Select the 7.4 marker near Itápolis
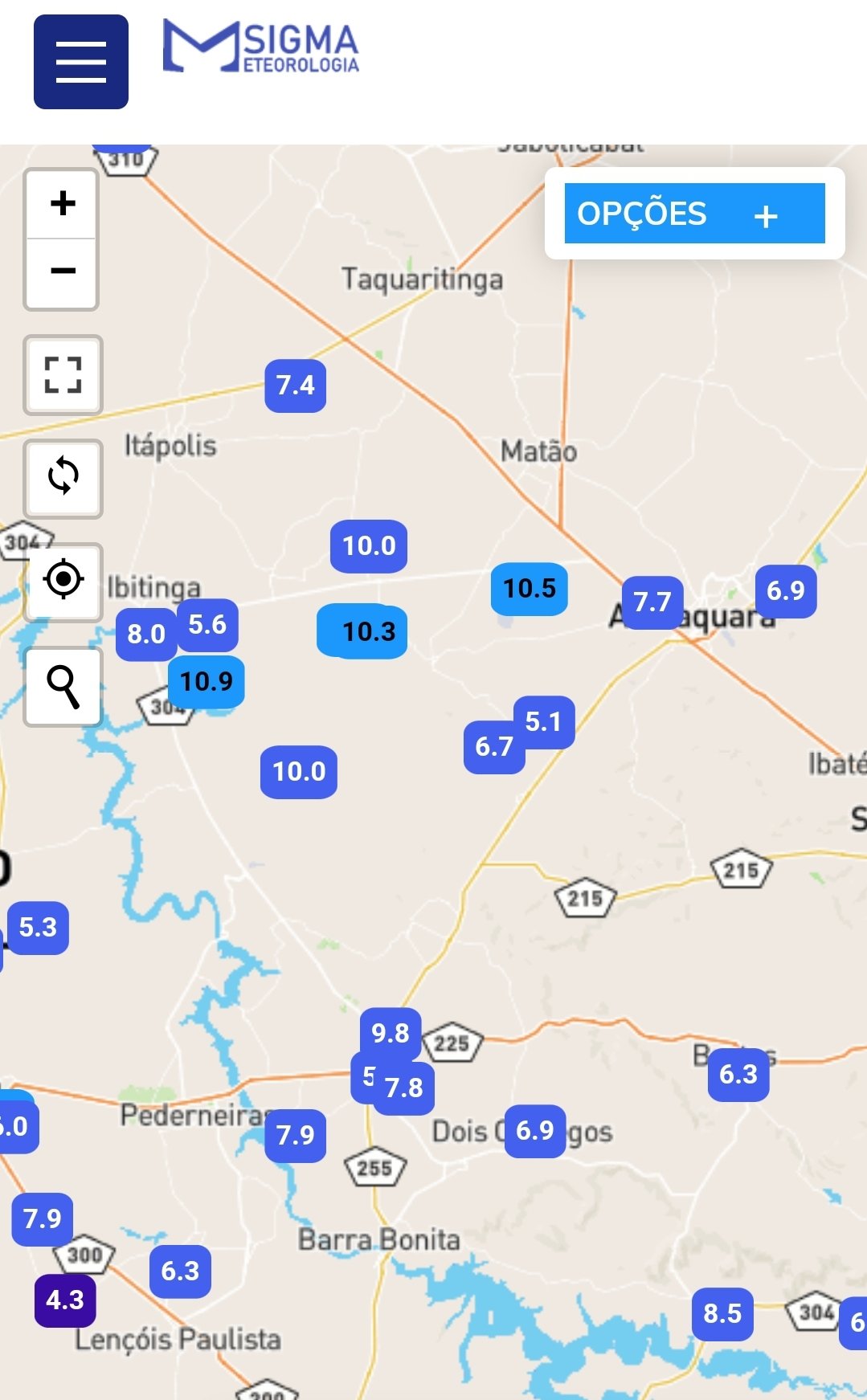The image size is (867, 1400). 296,386
